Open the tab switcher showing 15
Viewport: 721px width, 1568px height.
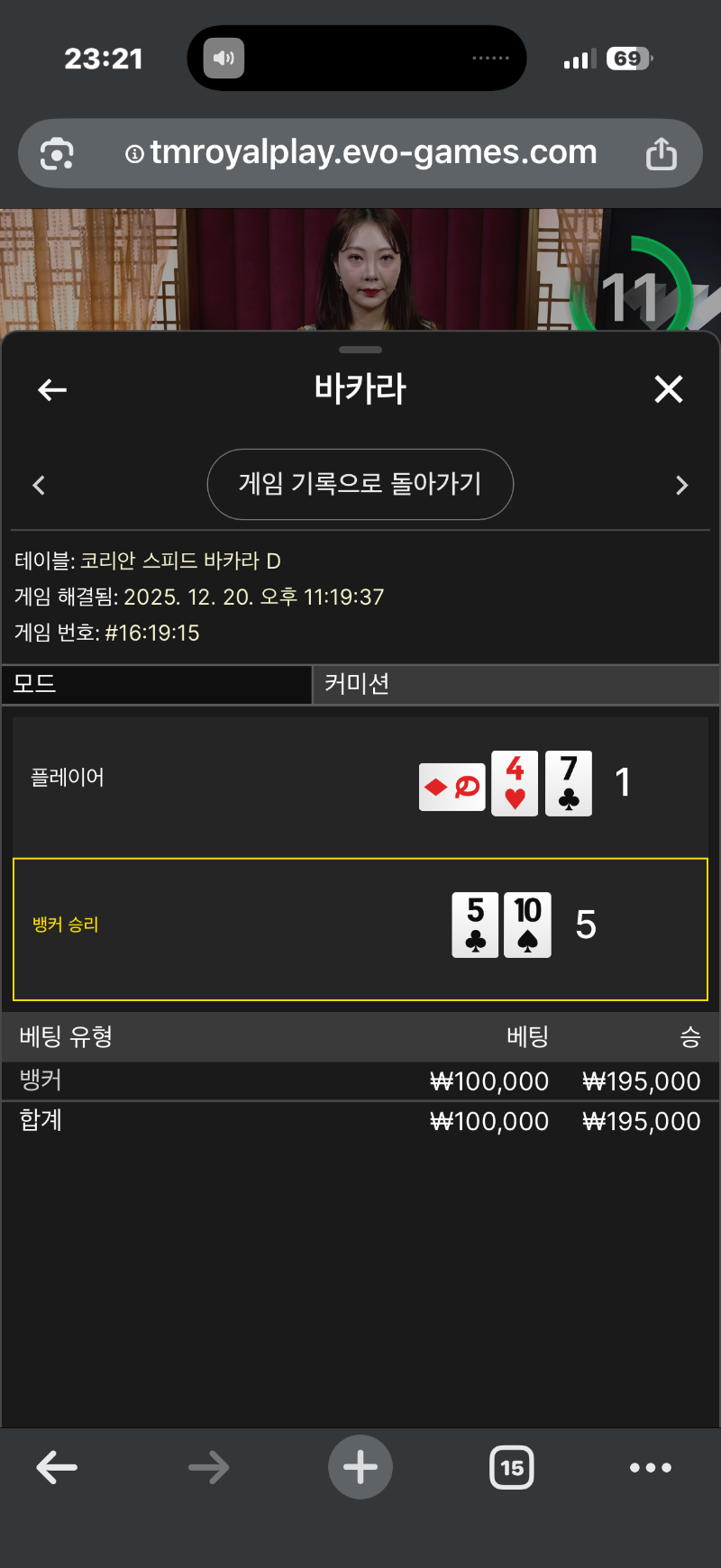pyautogui.click(x=511, y=1467)
